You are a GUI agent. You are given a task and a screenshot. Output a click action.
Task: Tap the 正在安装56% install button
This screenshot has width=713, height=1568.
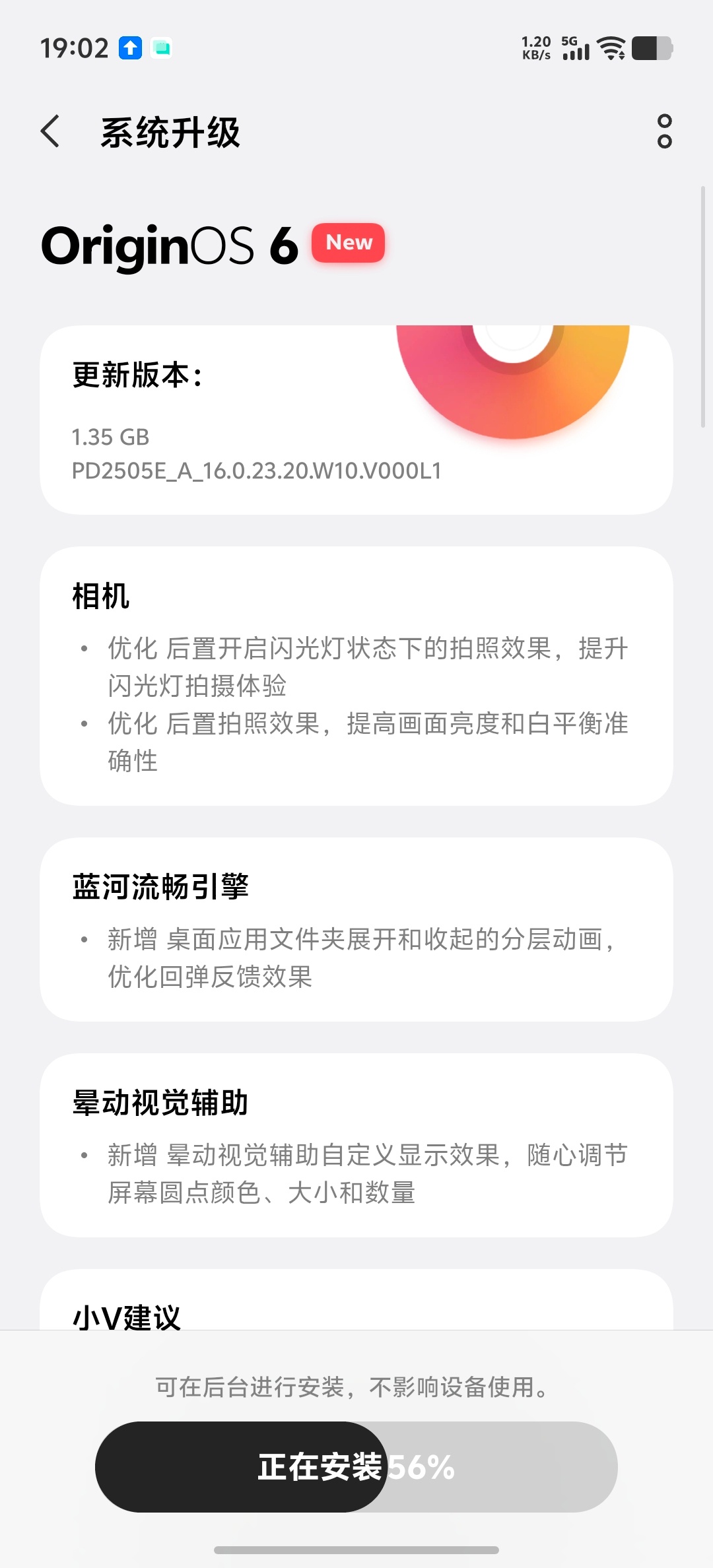tap(356, 1466)
